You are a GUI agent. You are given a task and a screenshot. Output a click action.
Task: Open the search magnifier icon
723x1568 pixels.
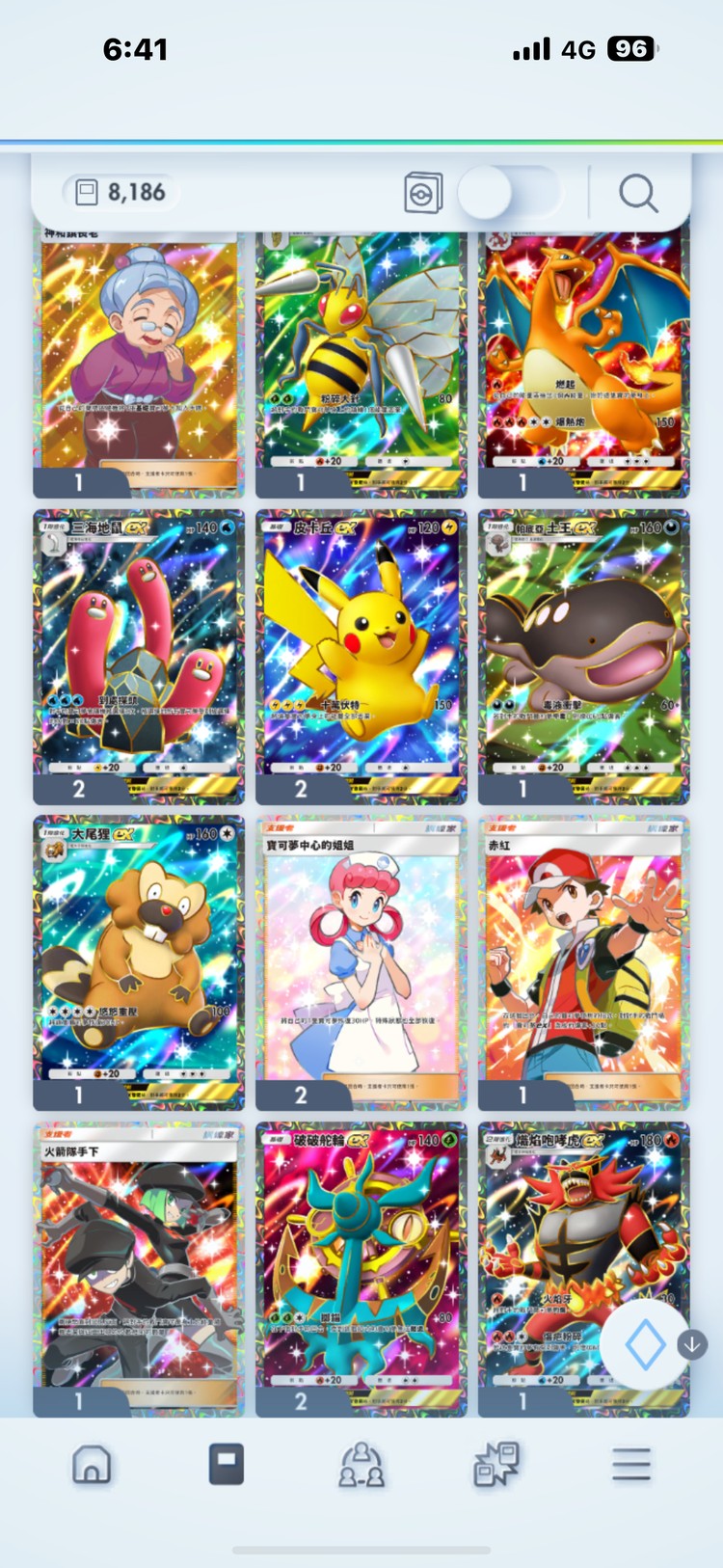pyautogui.click(x=637, y=193)
